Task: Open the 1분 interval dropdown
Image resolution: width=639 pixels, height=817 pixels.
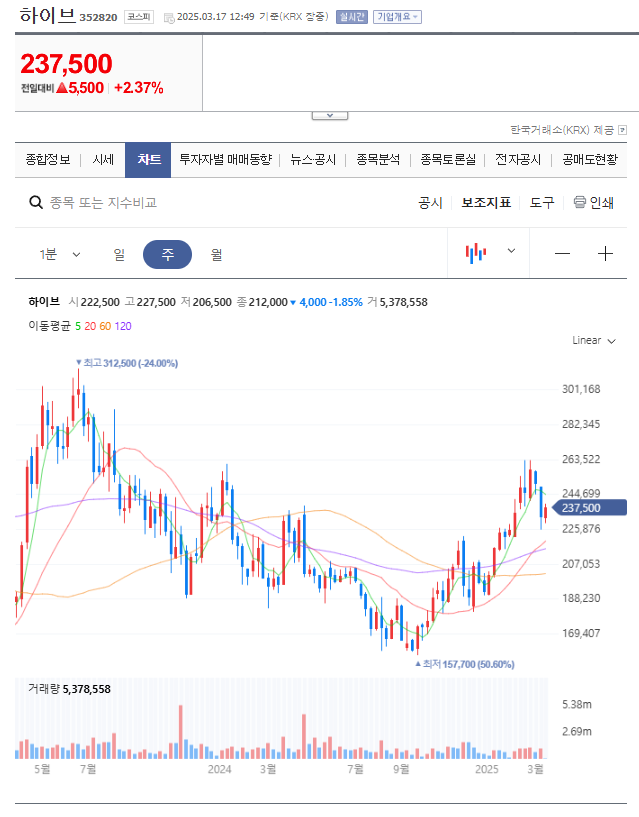Action: 60,254
